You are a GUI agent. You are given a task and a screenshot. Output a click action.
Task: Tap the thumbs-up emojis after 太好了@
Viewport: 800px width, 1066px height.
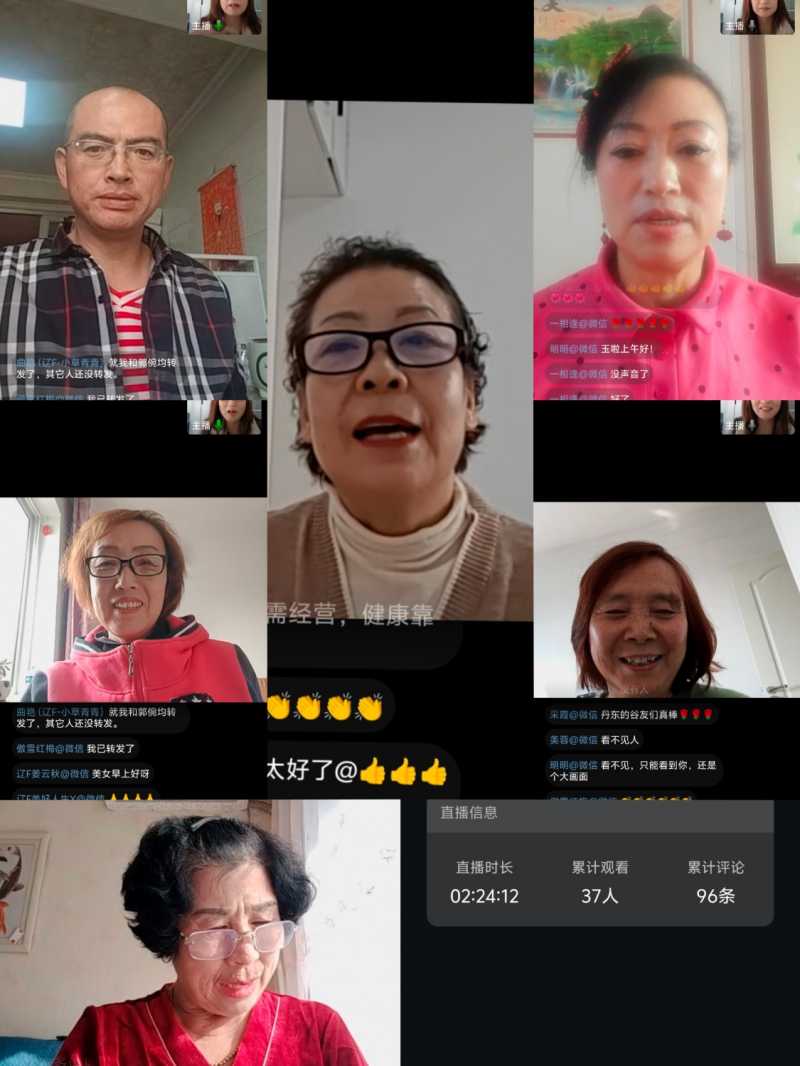pos(405,772)
